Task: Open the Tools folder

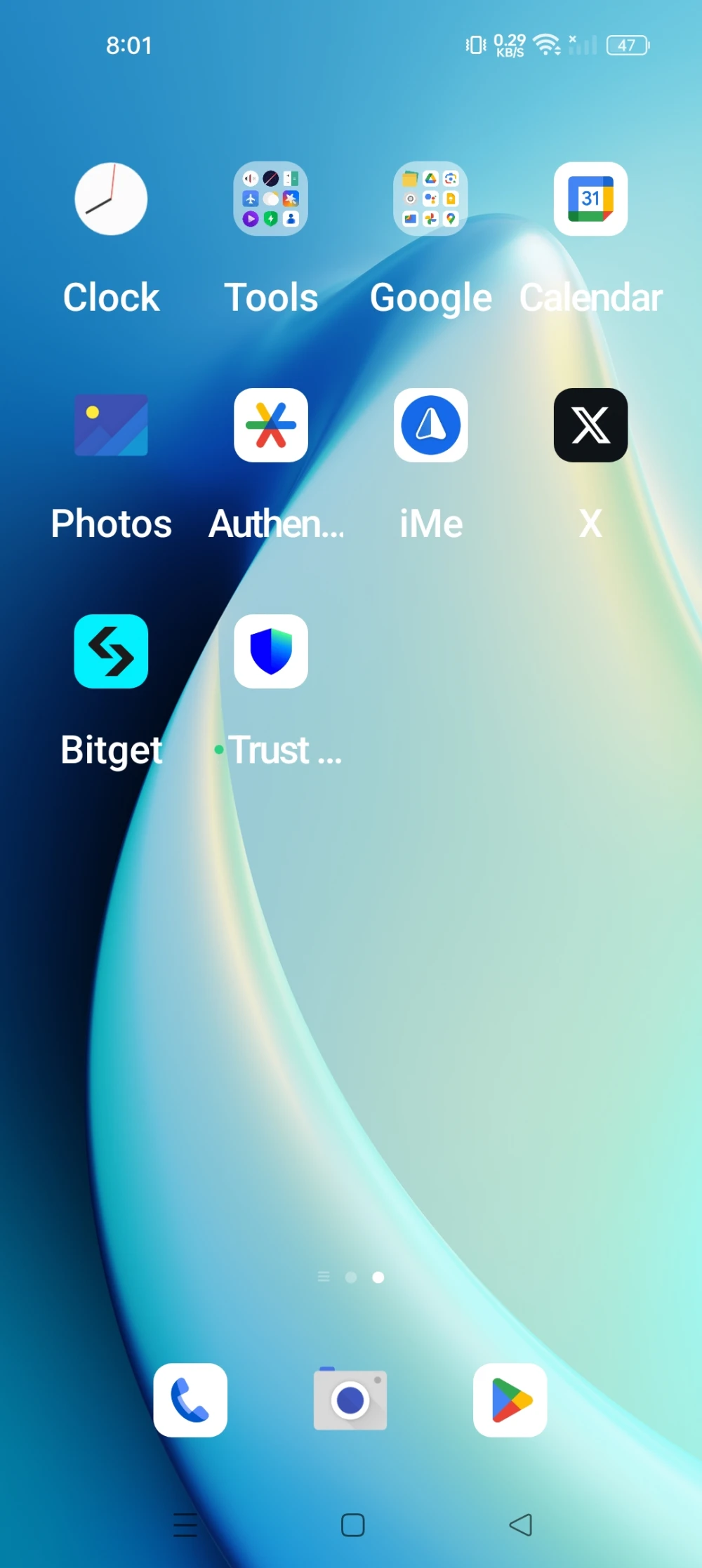Action: 271,199
